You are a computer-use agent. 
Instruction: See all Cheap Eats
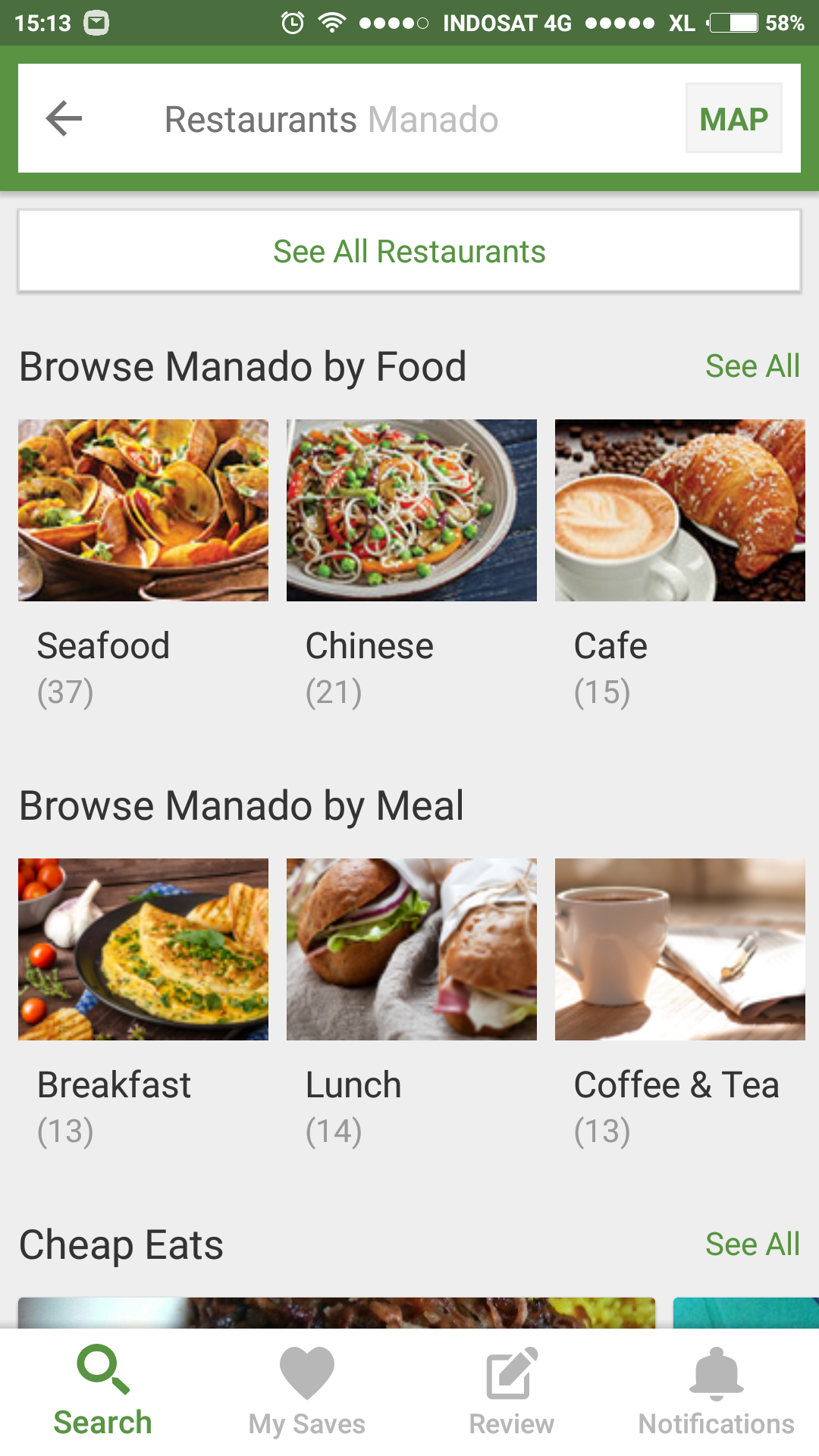[752, 1244]
